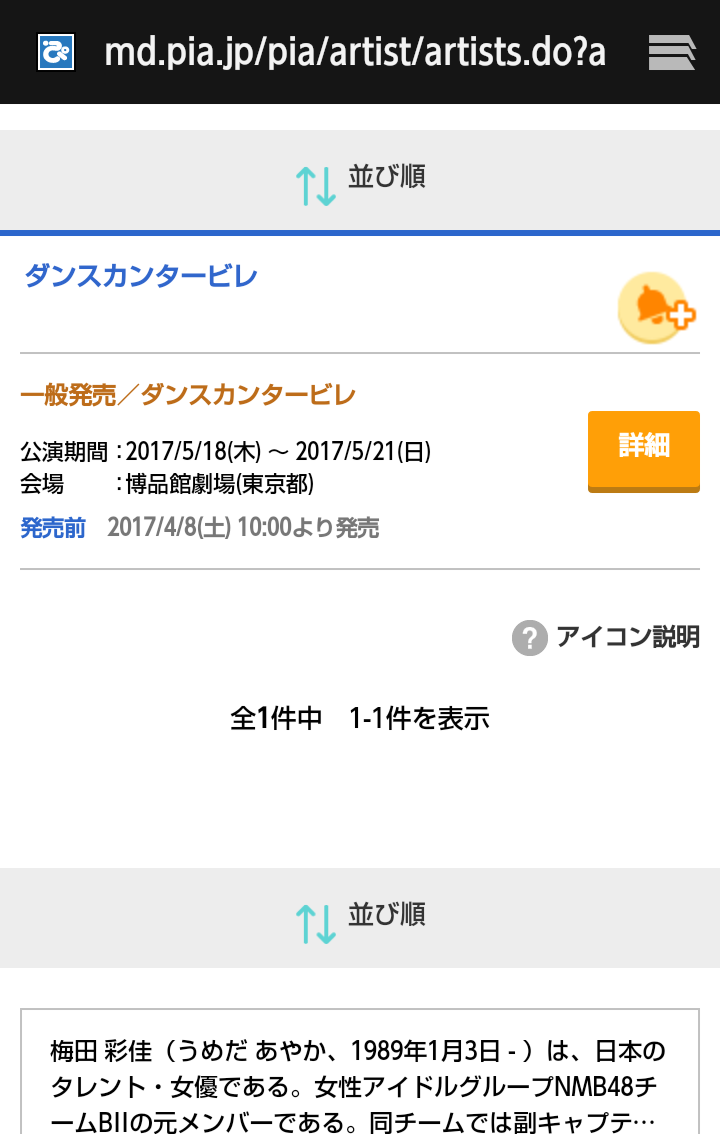Click the orange 詳細 button
Viewport: 720px width, 1134px height.
pos(643,451)
